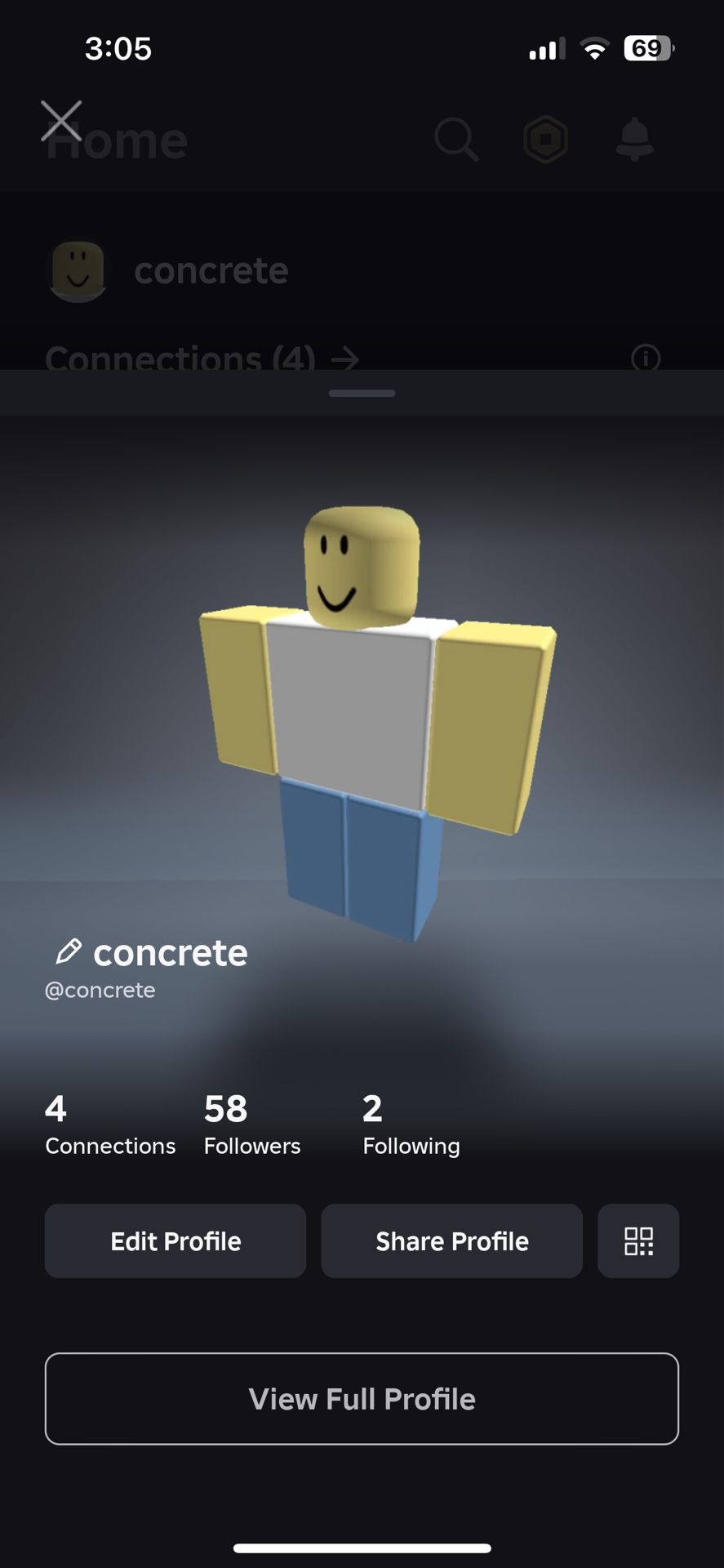Select the concrete row under Home
This screenshot has height=1568, width=724.
tap(211, 270)
